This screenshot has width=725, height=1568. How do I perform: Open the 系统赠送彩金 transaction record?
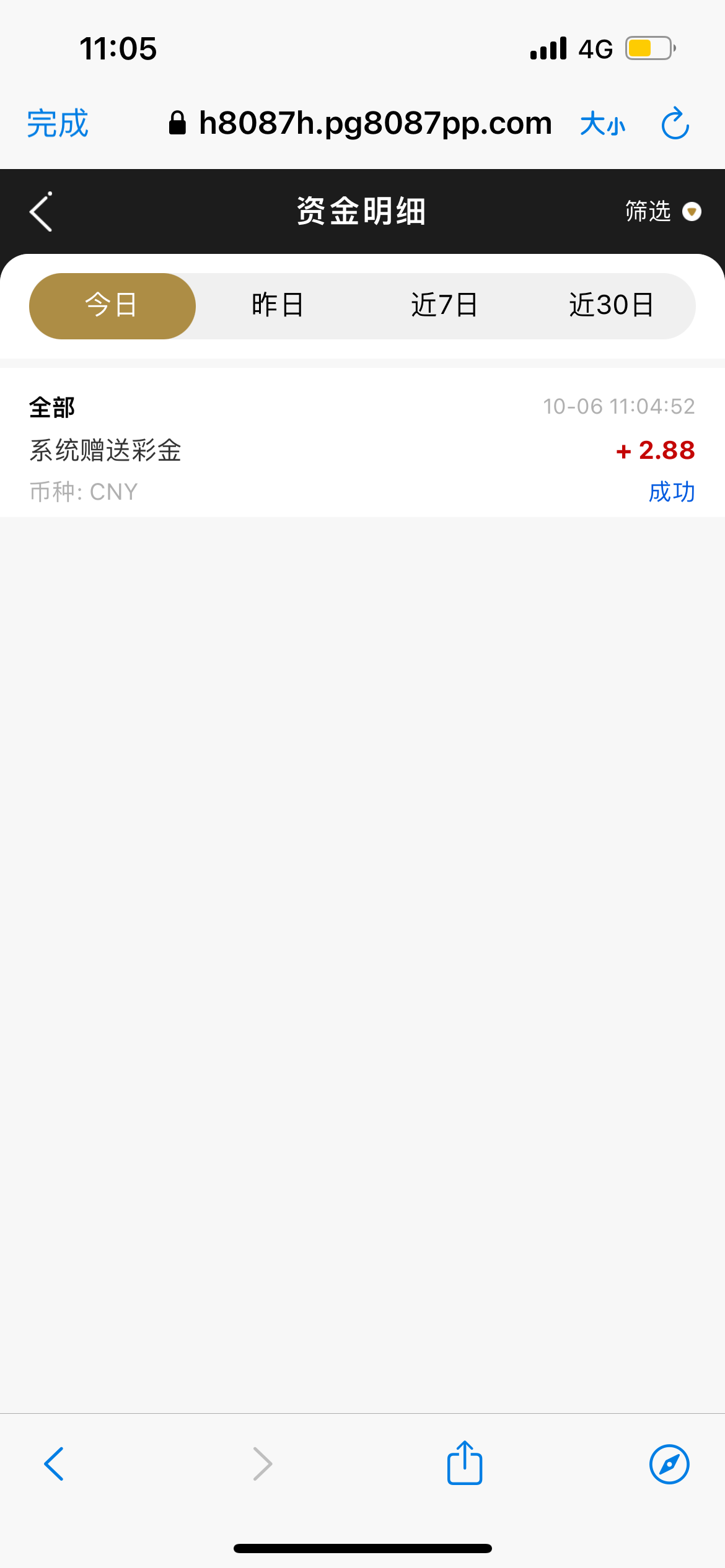coord(362,450)
